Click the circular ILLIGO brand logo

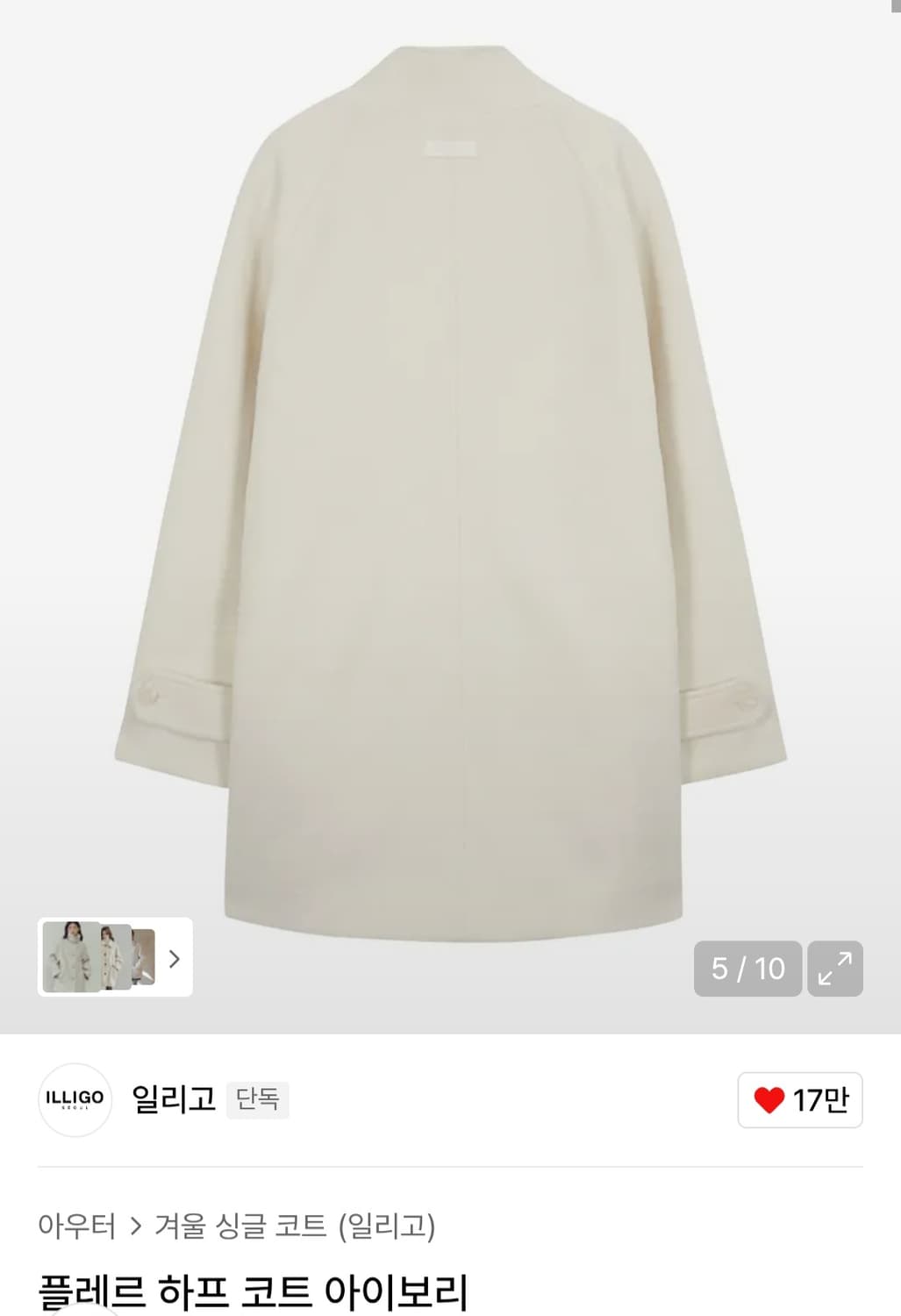coord(75,1101)
